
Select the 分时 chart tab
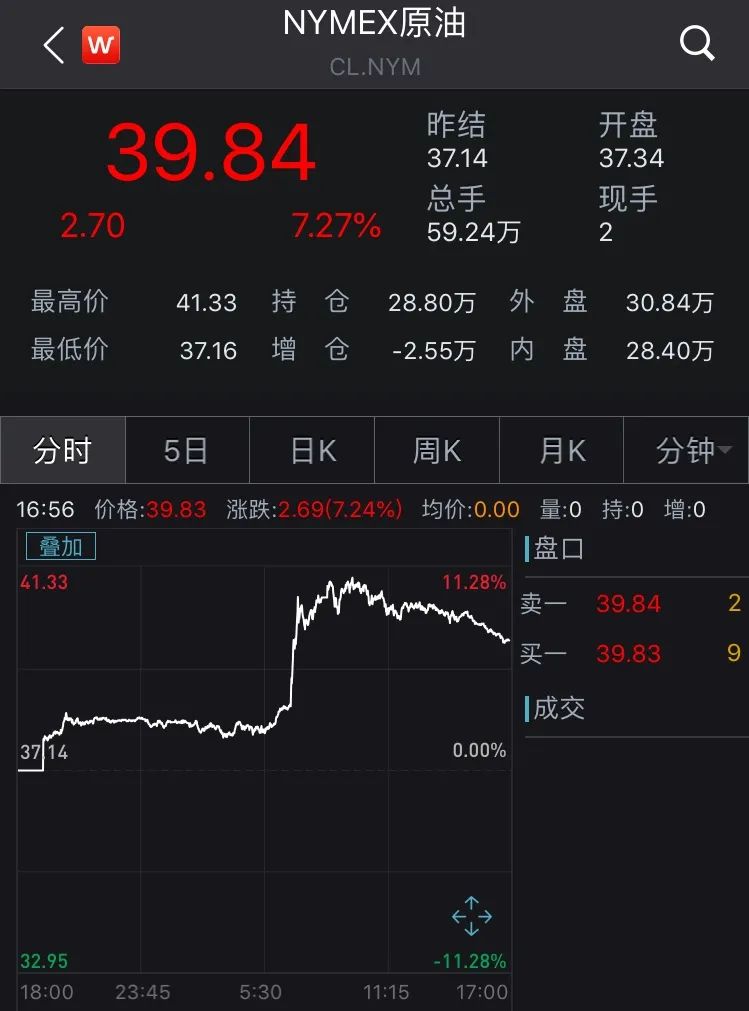tap(63, 450)
